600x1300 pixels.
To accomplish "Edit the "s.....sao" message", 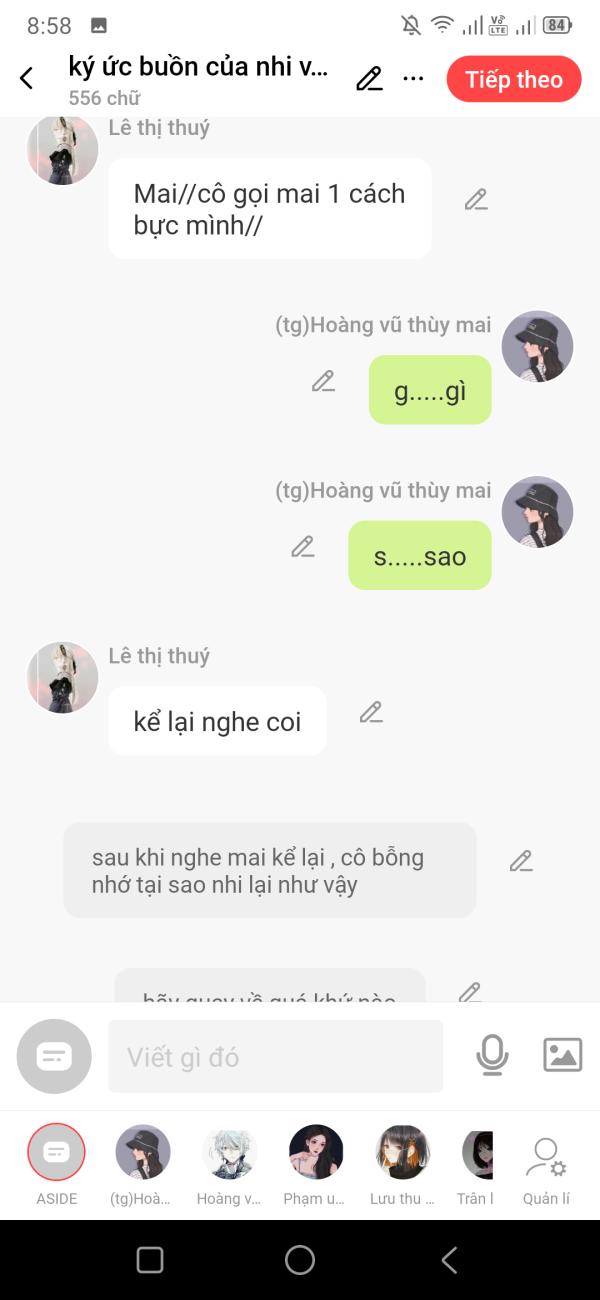I will (x=303, y=547).
